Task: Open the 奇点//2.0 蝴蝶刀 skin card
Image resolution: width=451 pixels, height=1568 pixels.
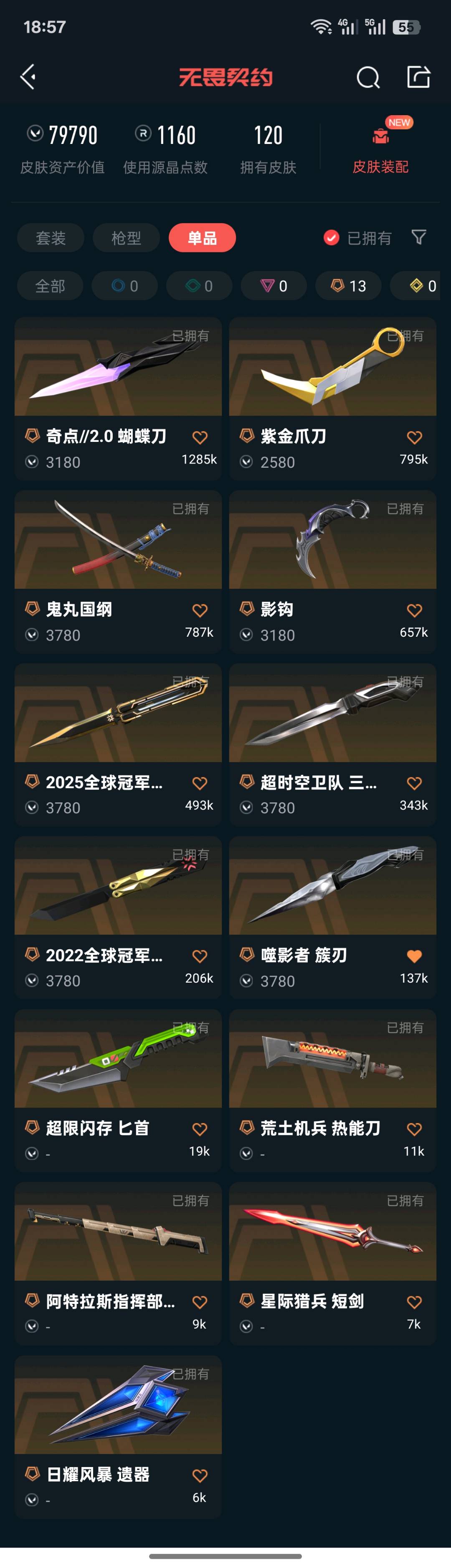Action: (118, 398)
